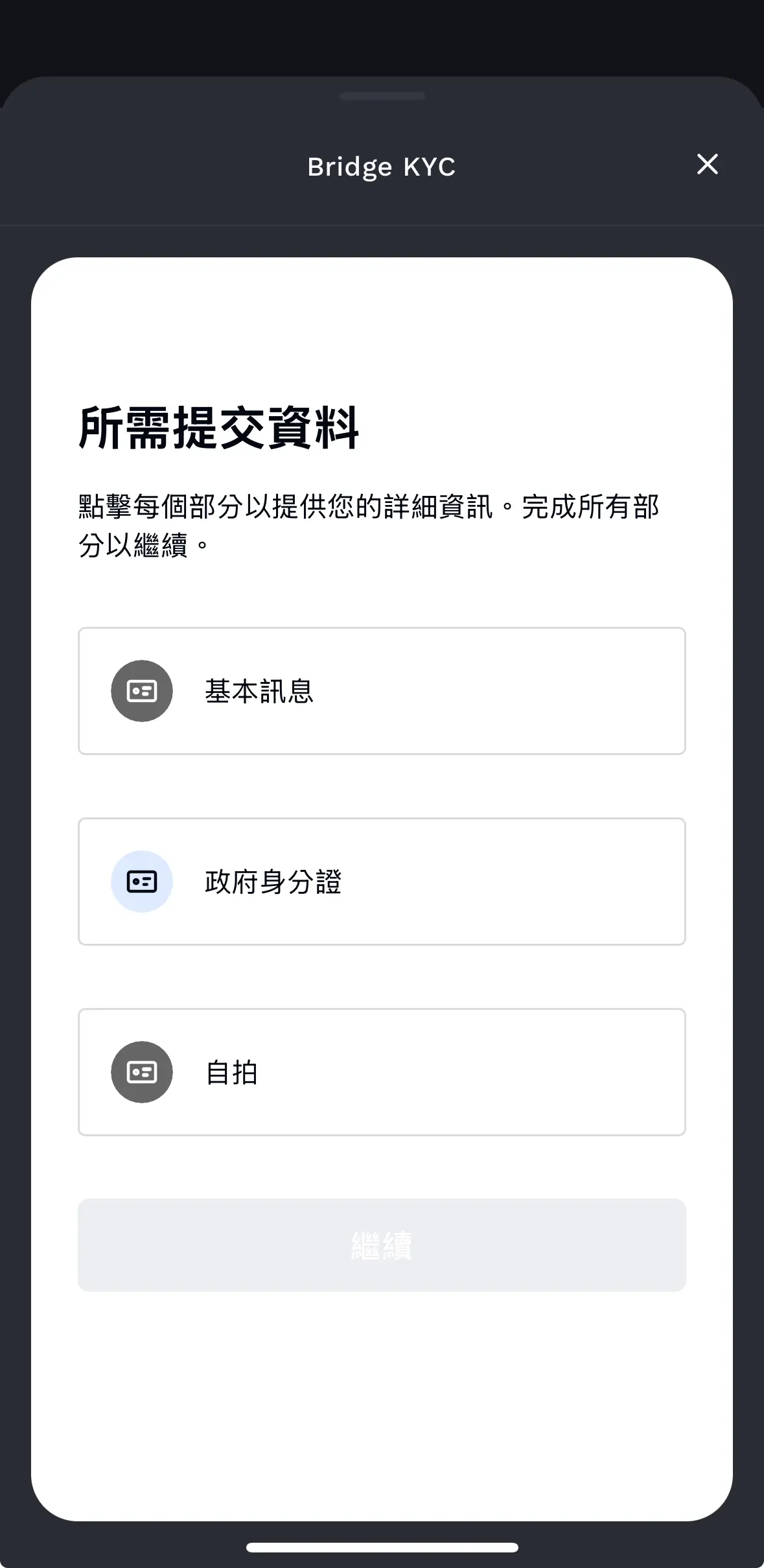Tap the 繼續 continue button
The height and width of the screenshot is (1568, 764).
coord(382,1245)
